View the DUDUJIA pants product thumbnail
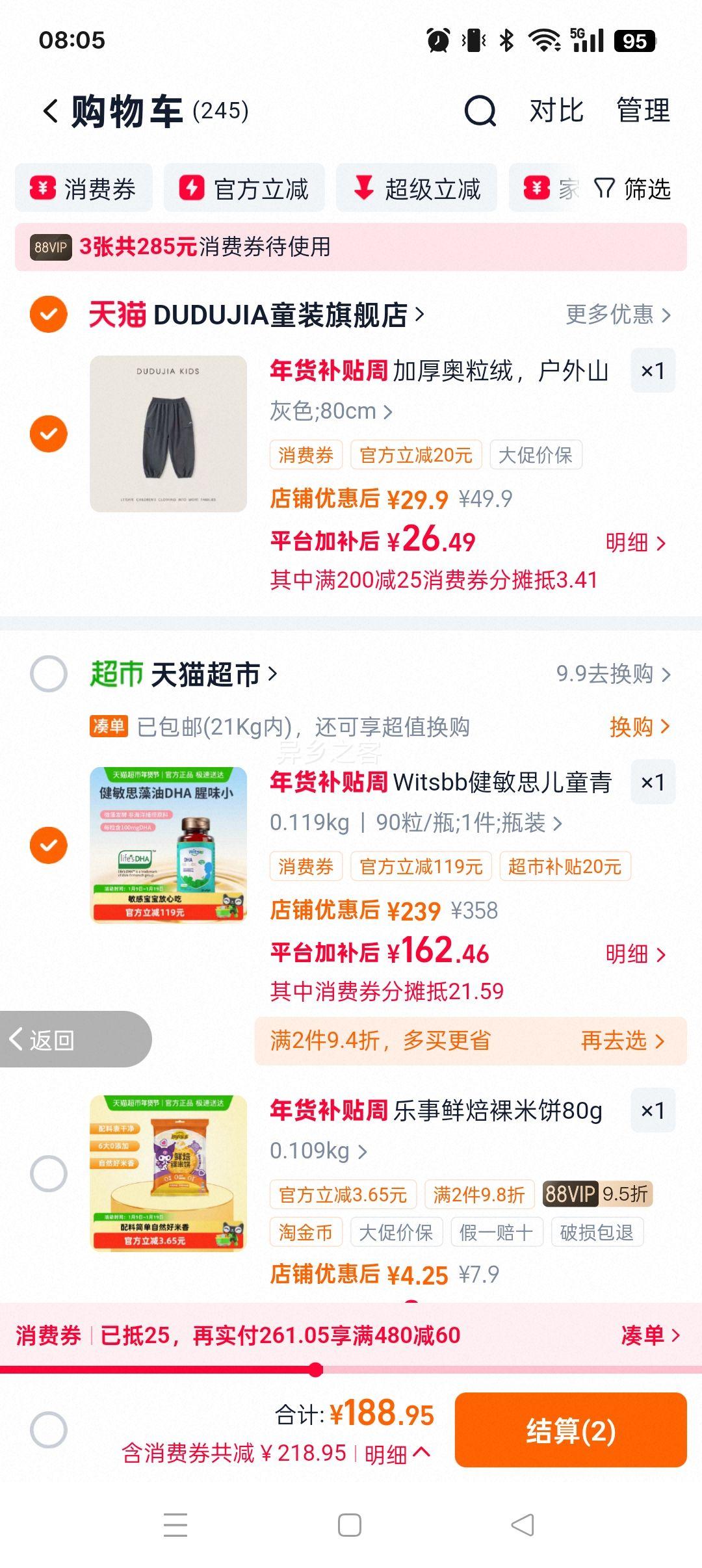Screen dimensions: 702x1568 point(168,434)
